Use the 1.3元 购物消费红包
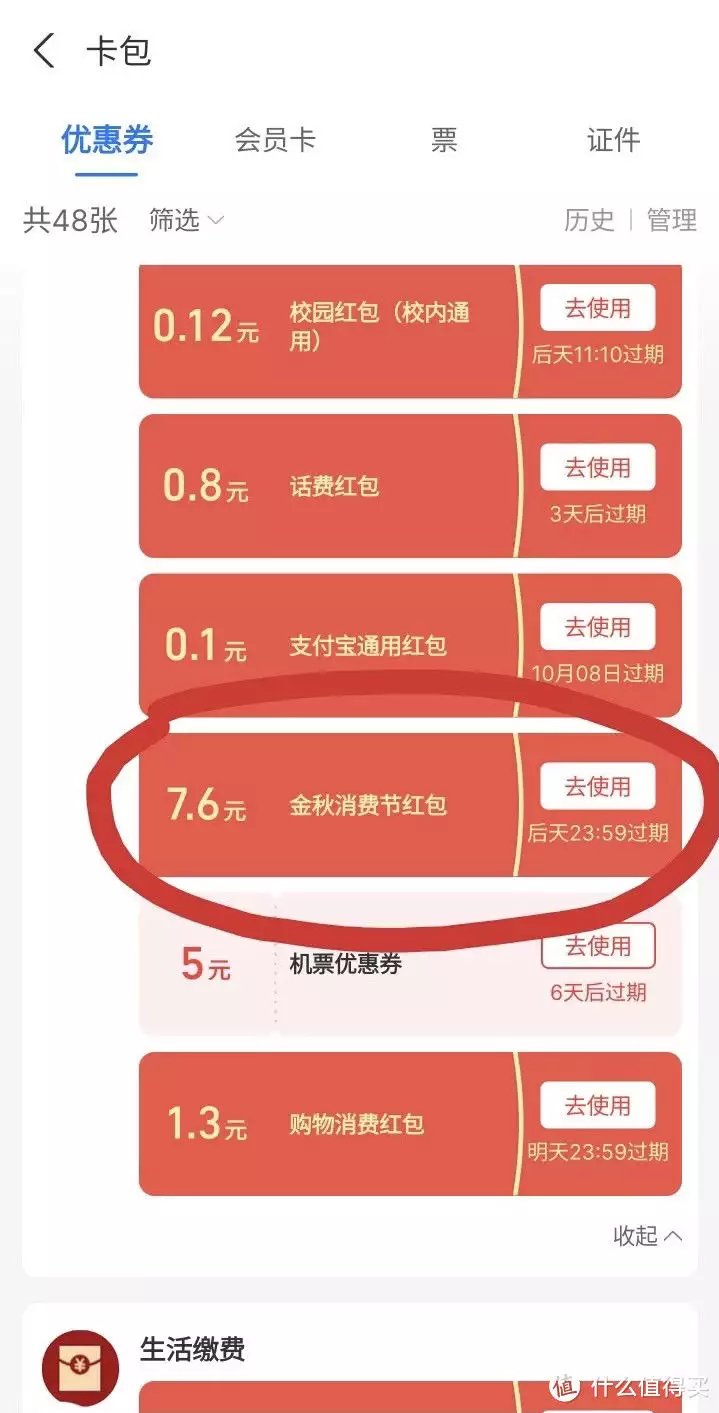This screenshot has height=1413, width=719. [x=598, y=1105]
